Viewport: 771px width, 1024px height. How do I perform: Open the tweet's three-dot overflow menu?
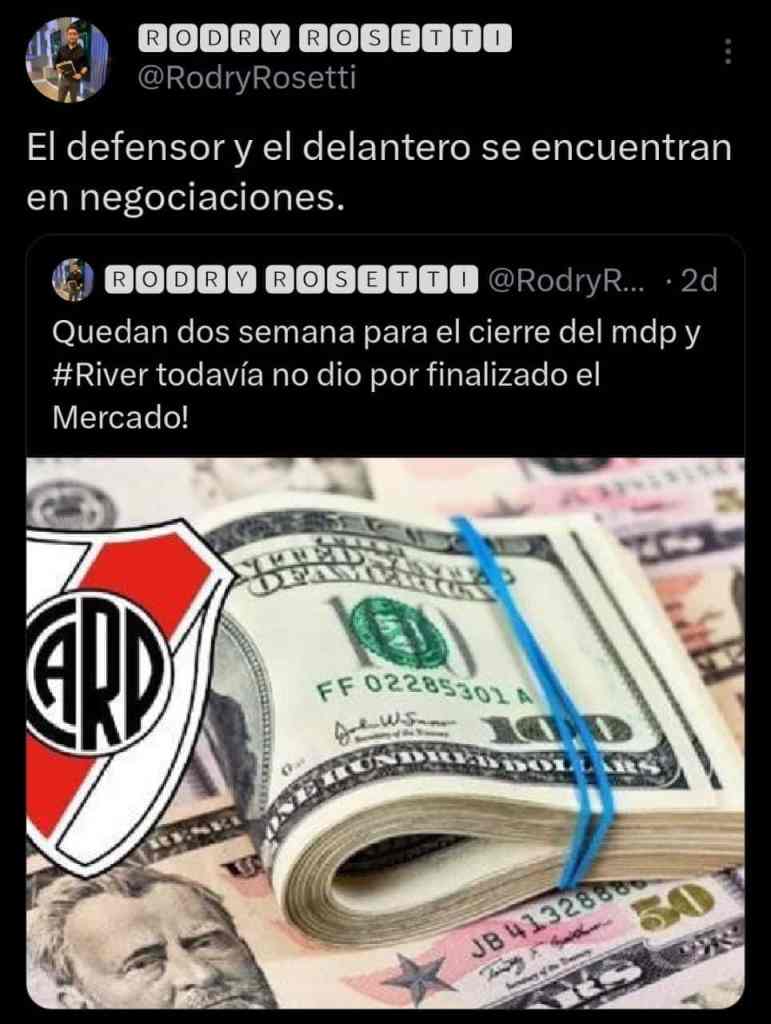(728, 52)
